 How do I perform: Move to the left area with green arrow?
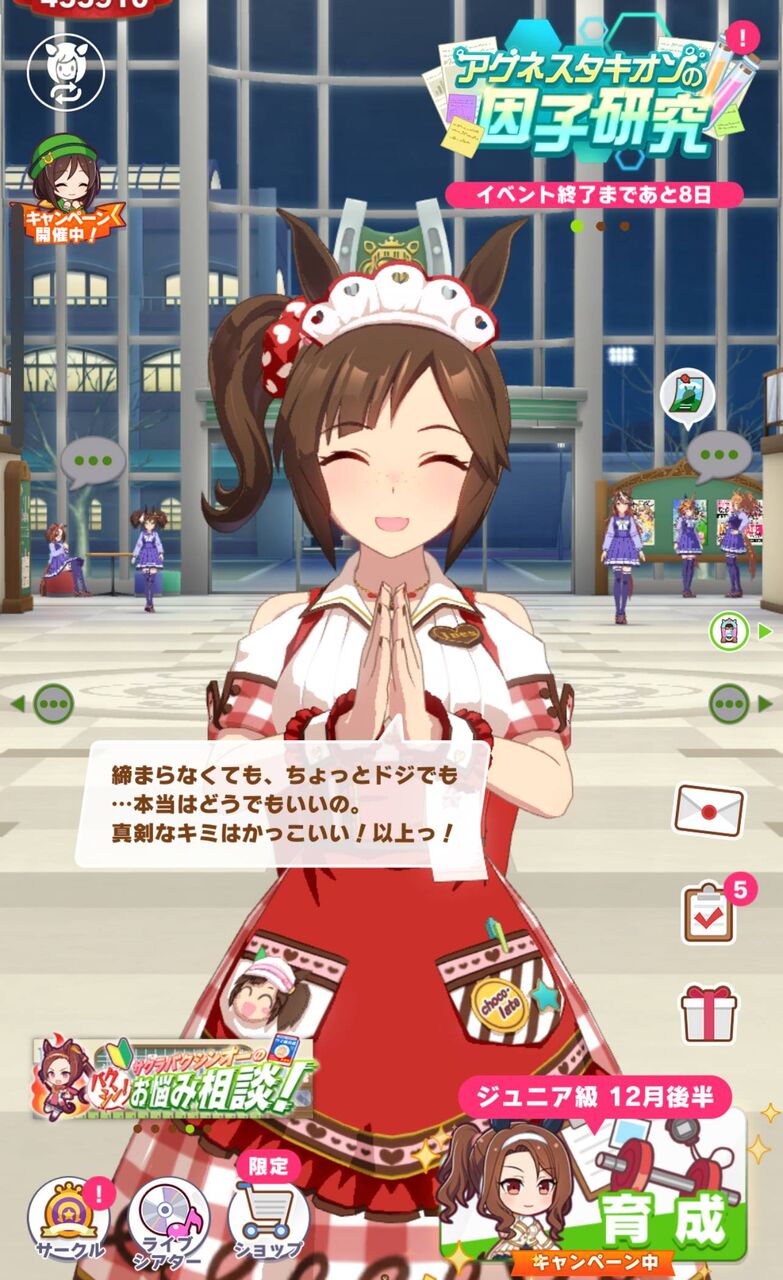45,703
